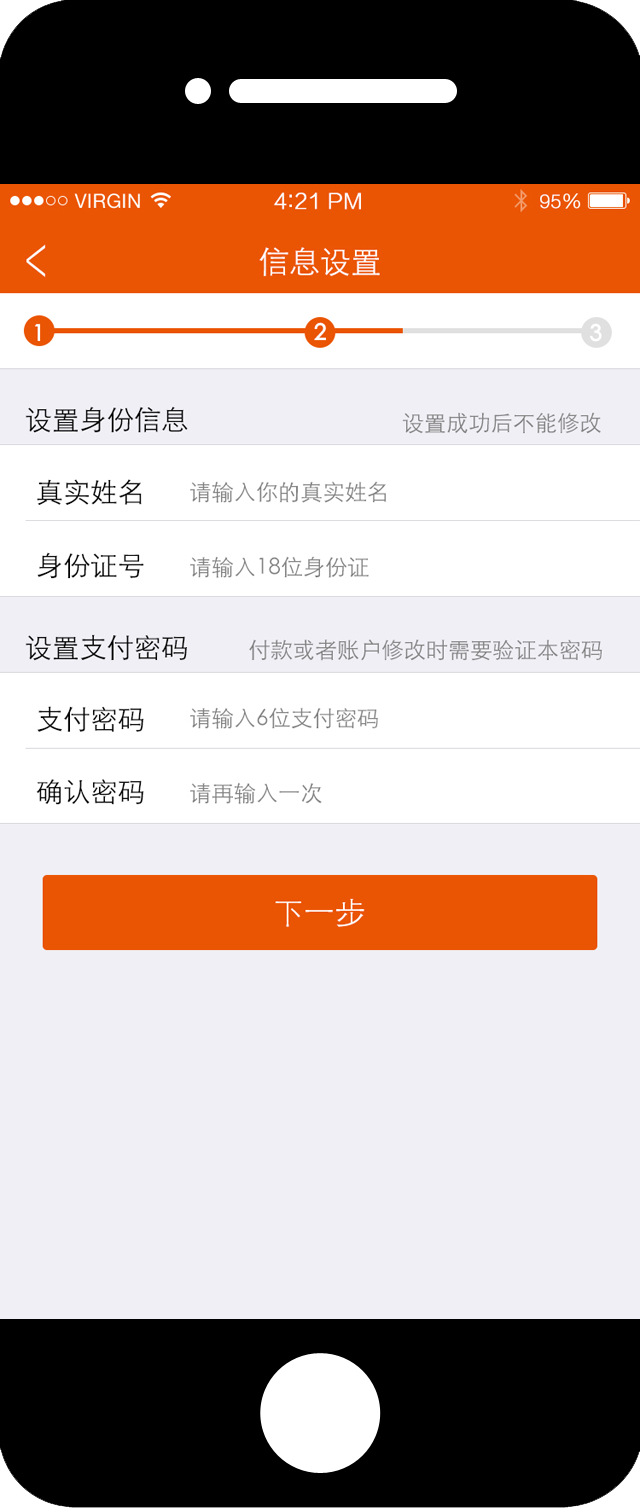Go back using the top-left arrow
Screen dimensions: 640x1508
click(36, 261)
